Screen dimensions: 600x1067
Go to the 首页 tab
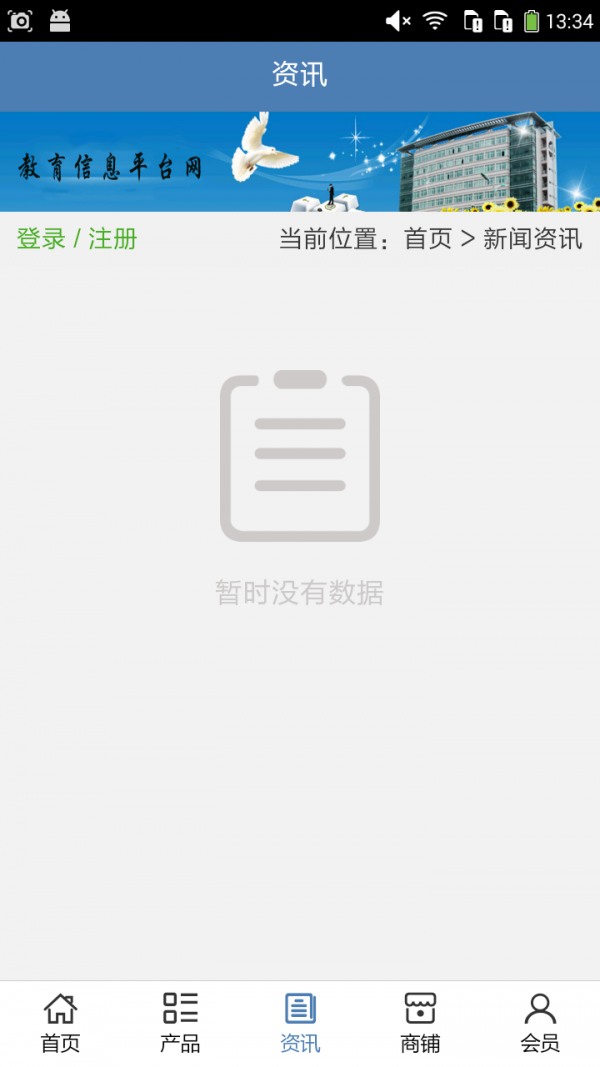(60, 1023)
